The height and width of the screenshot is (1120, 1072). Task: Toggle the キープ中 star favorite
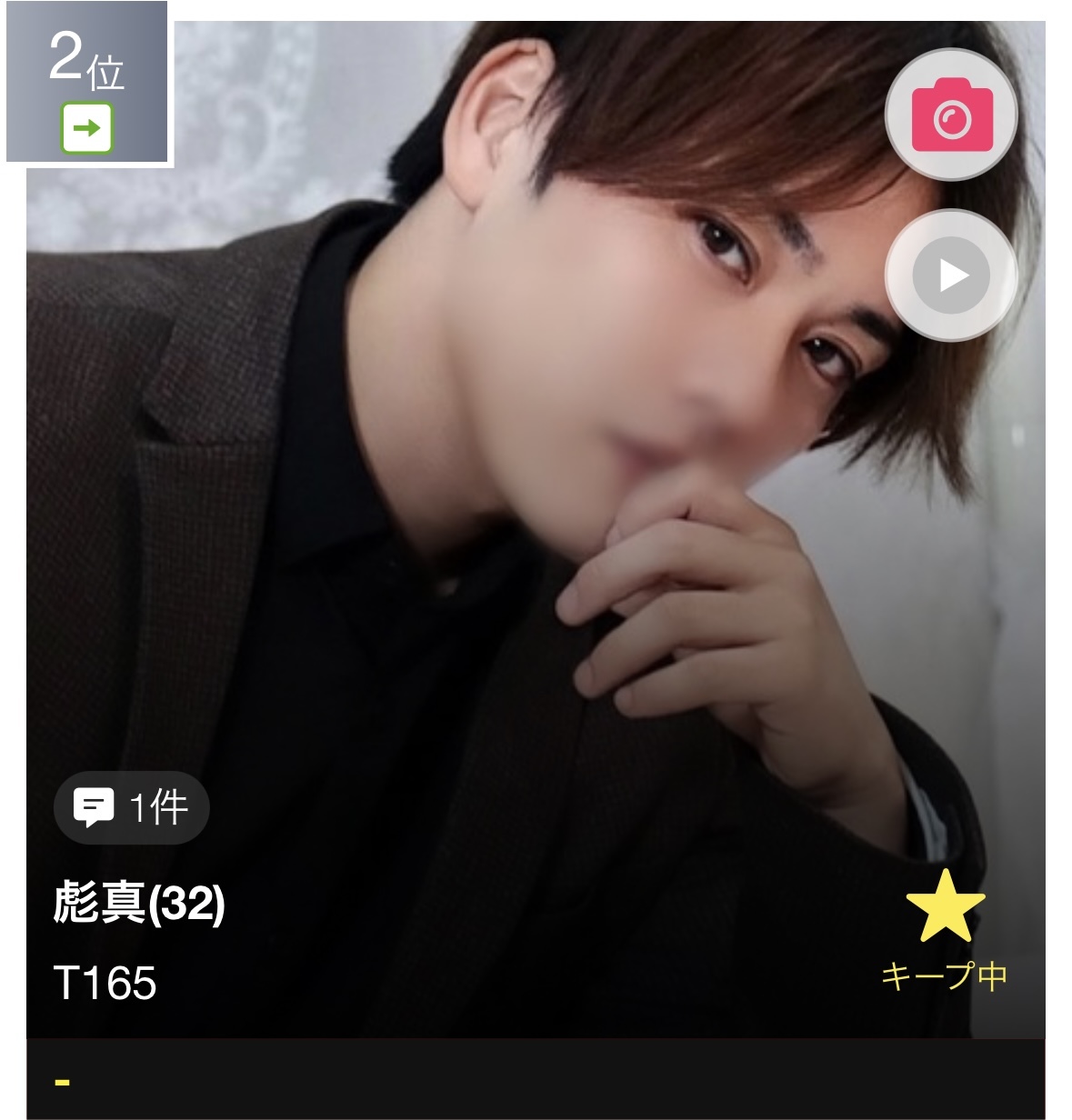point(945,927)
